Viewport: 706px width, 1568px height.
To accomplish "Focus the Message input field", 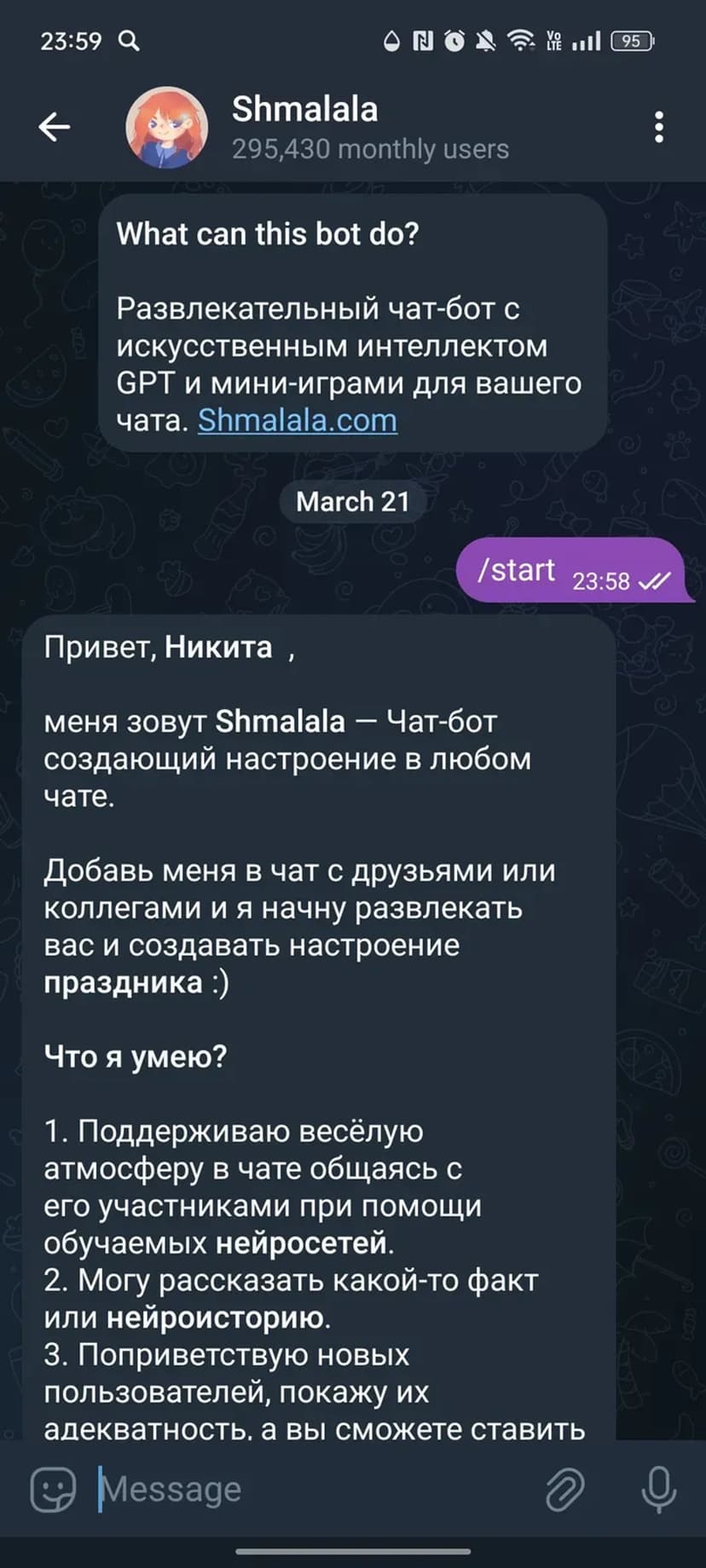I will (x=315, y=1490).
